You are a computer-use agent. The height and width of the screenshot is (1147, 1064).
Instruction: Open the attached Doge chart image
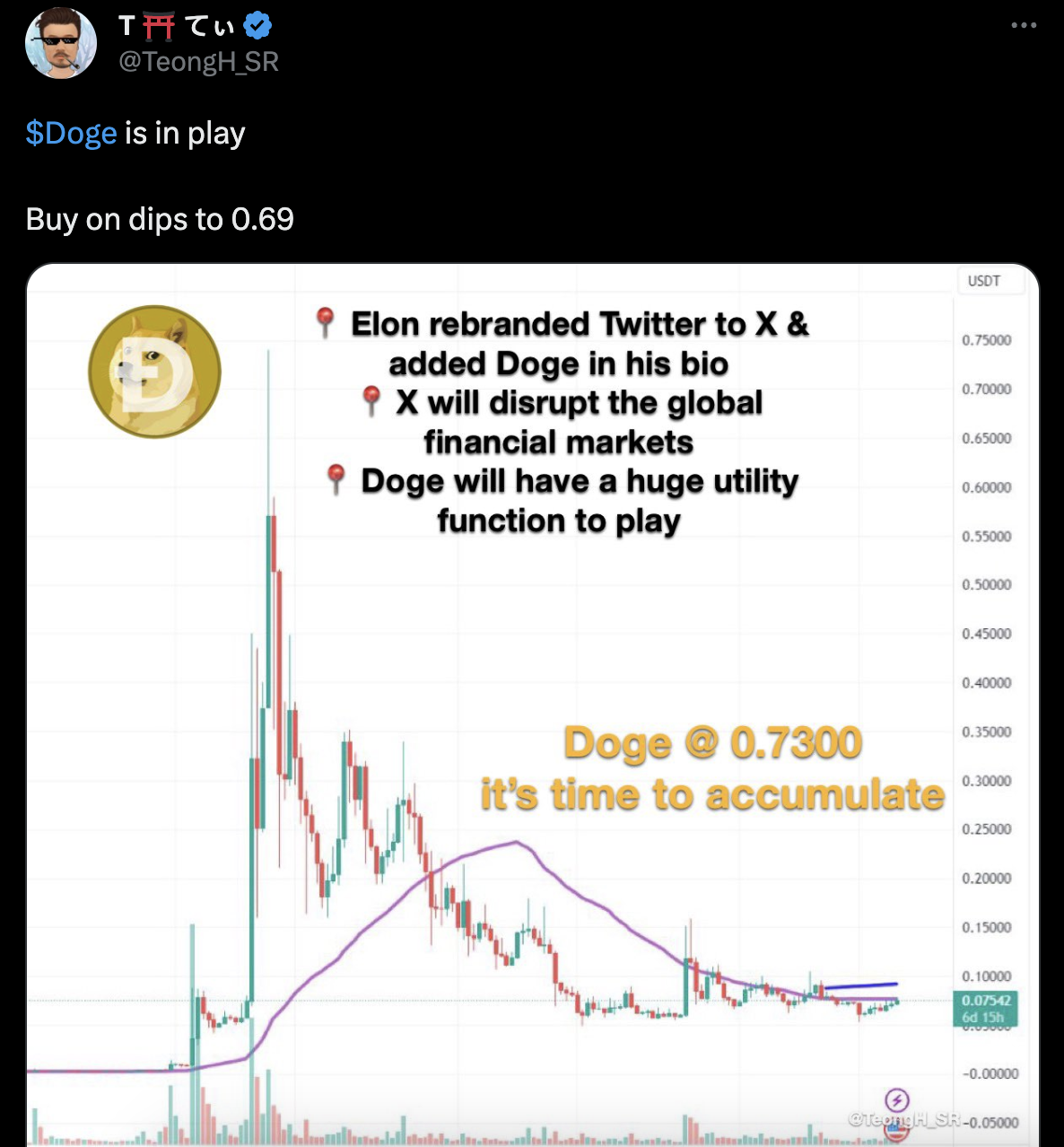(x=532, y=705)
